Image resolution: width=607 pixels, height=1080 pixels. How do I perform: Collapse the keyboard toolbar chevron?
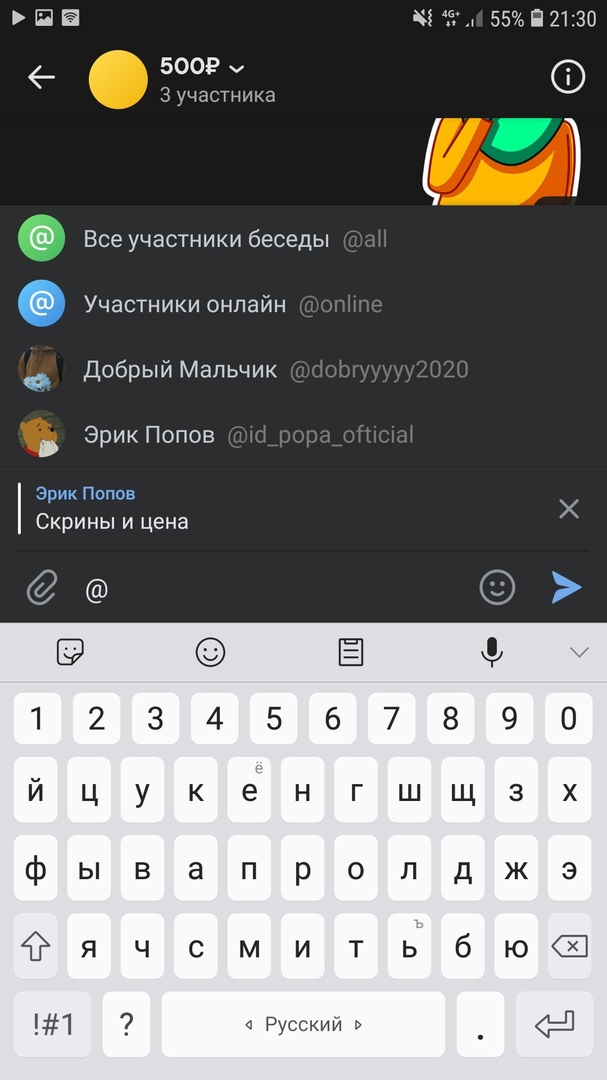[579, 653]
